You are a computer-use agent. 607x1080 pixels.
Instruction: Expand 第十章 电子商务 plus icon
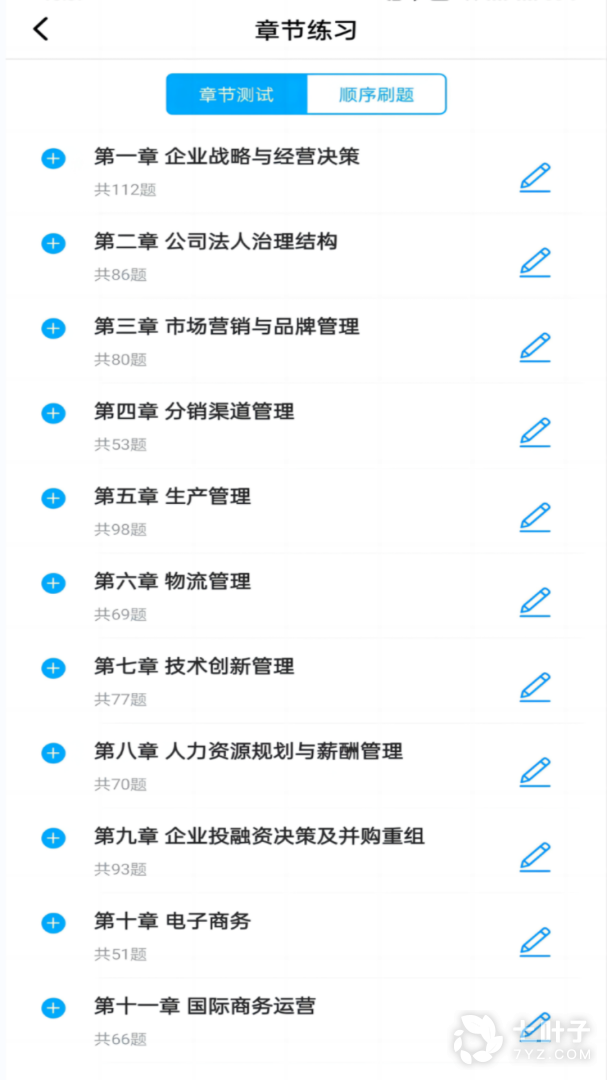(x=54, y=923)
